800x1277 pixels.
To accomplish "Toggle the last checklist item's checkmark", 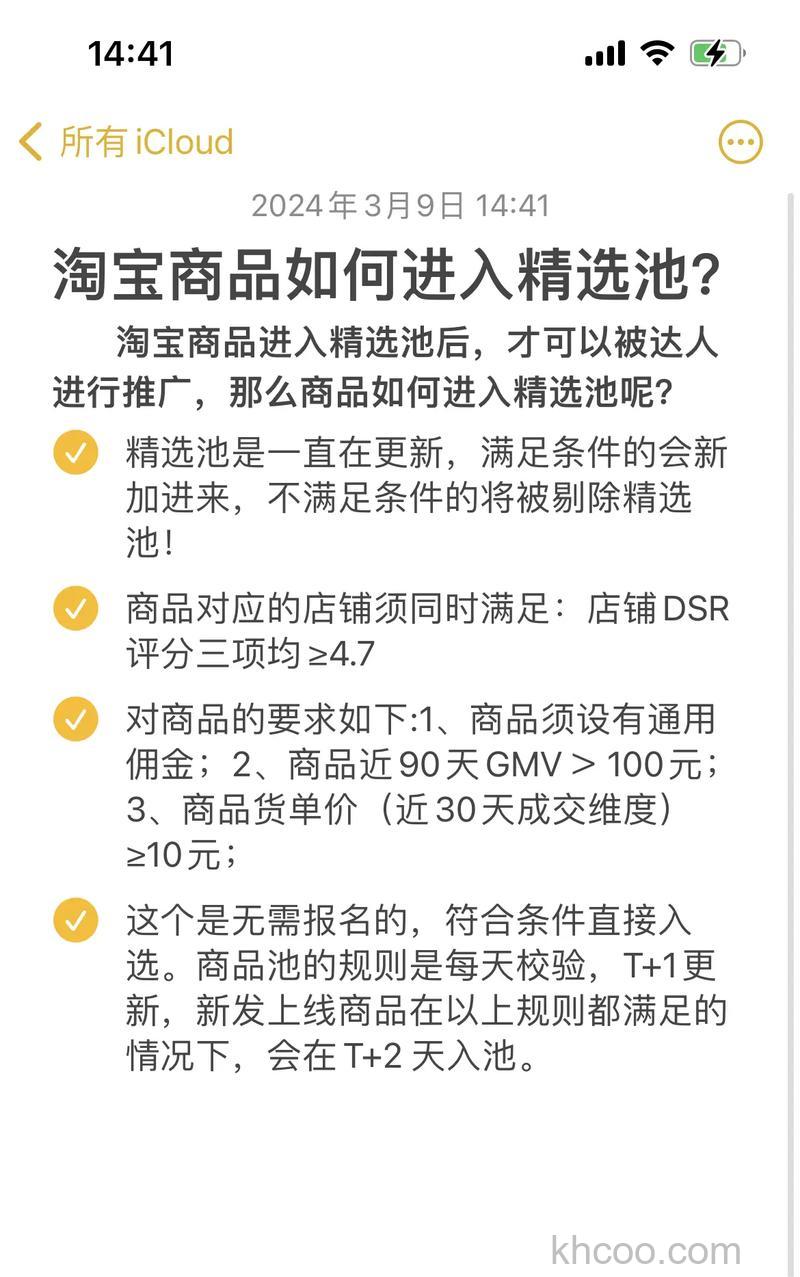I will [75, 919].
